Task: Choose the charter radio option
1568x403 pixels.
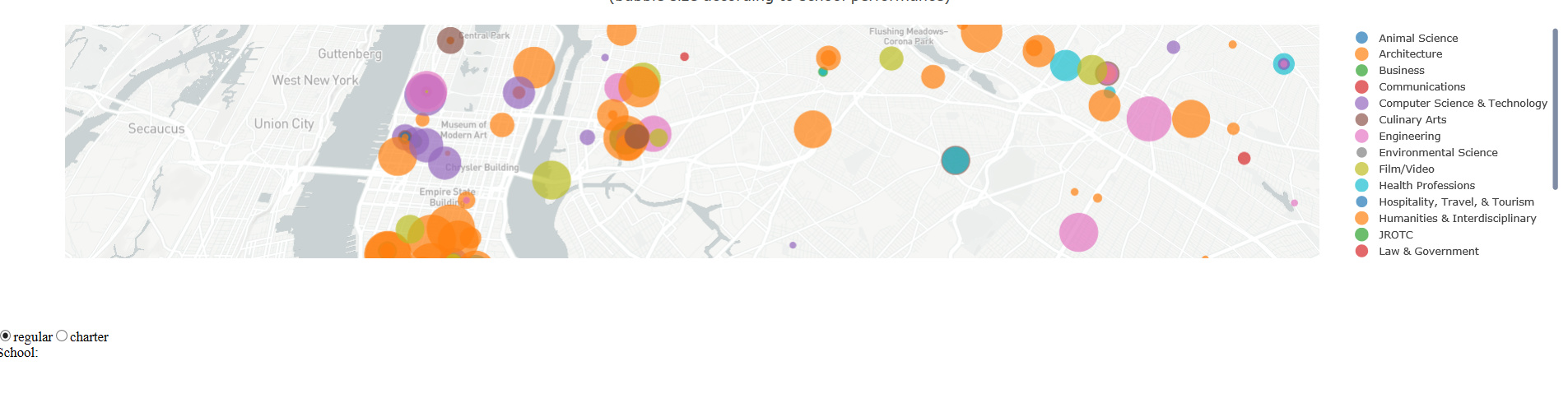Action: pos(62,336)
